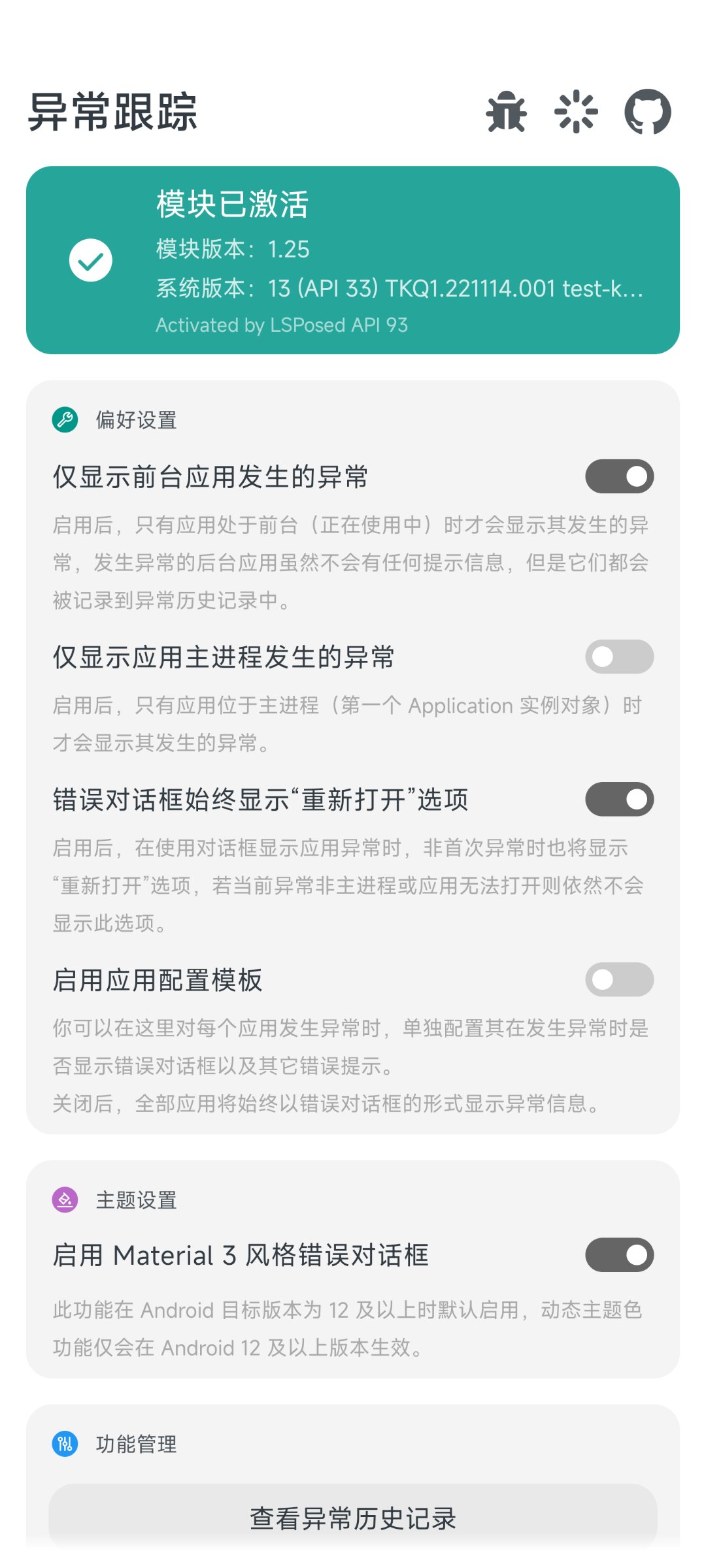This screenshot has width=706, height=1568.
Task: Turn off 仅显示前台应用发生的异常
Action: (x=618, y=476)
